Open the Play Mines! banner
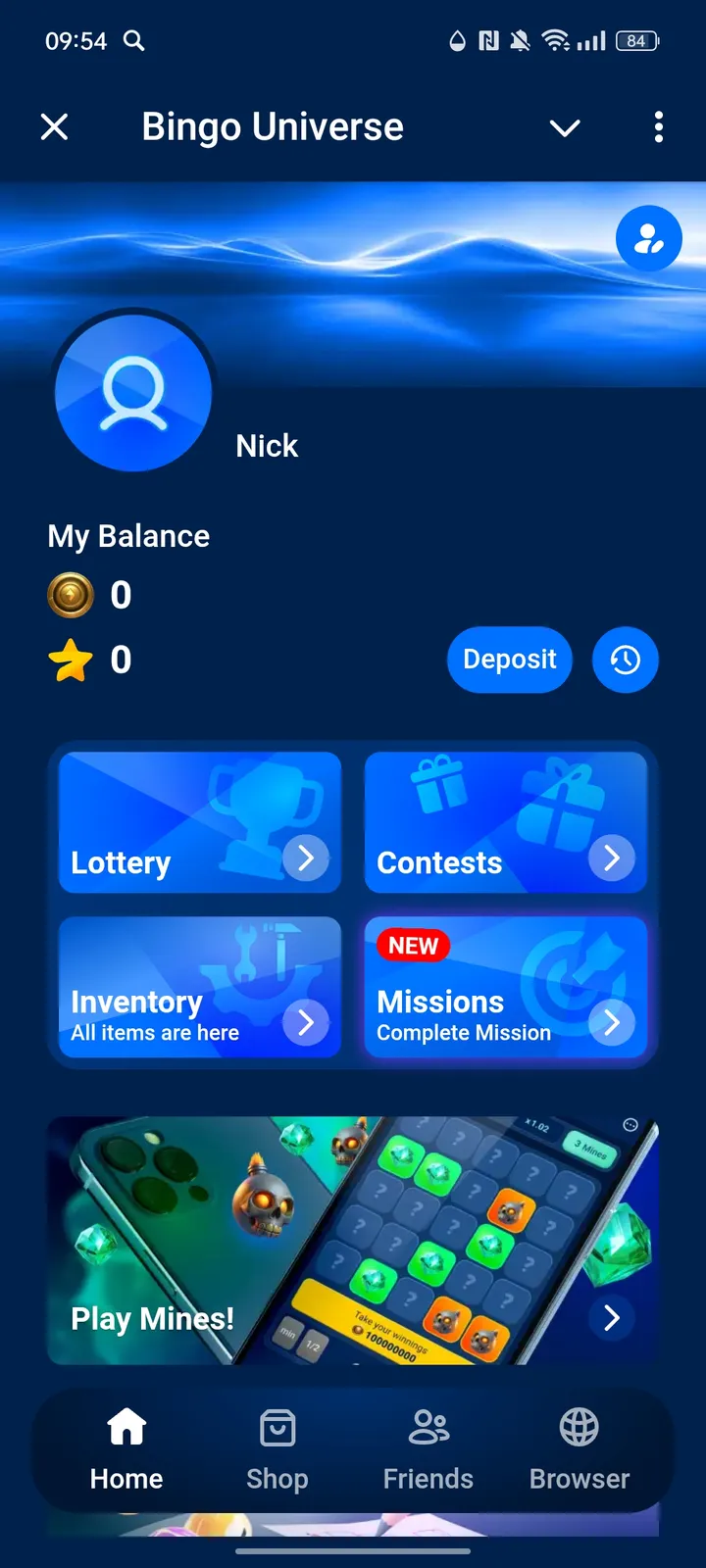 [353, 1240]
